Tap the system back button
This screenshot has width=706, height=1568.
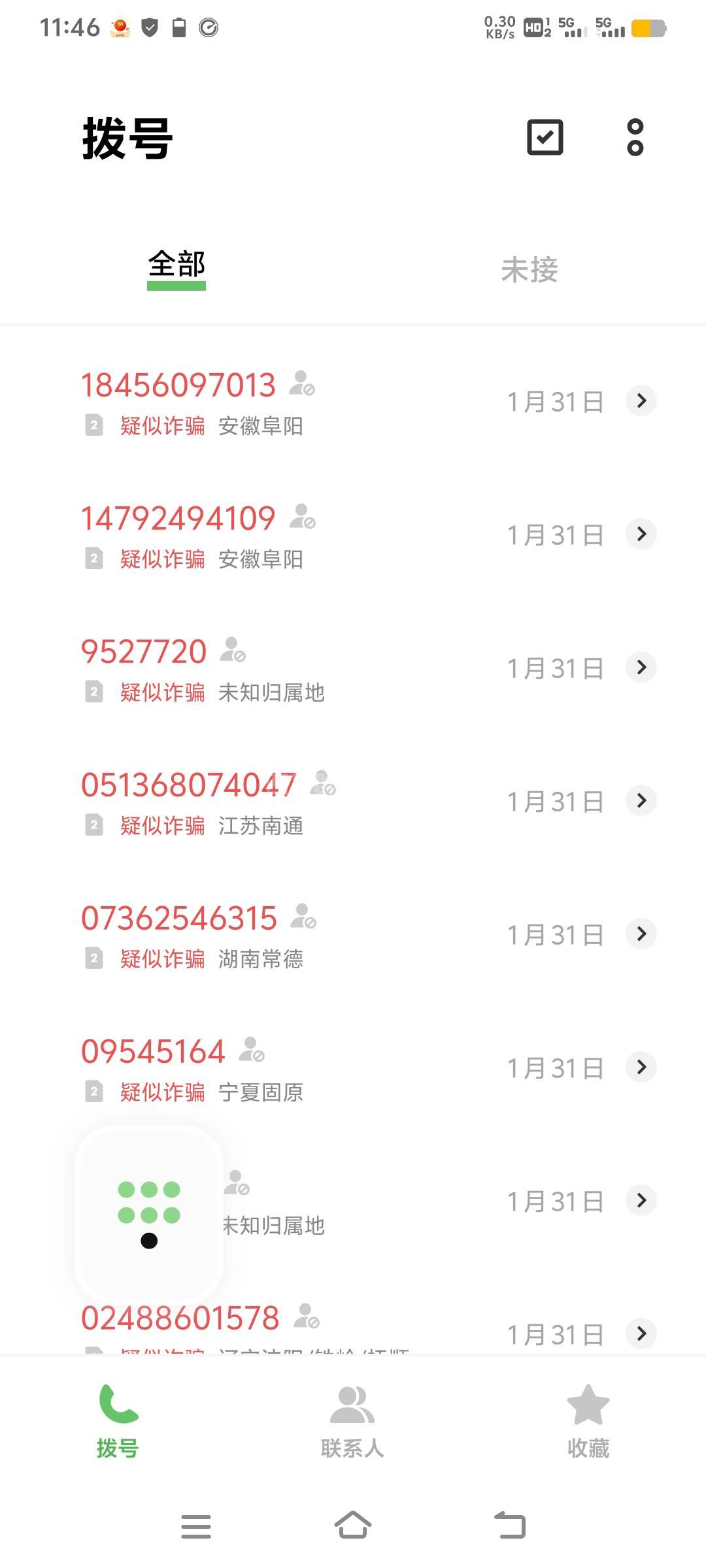point(510,1526)
